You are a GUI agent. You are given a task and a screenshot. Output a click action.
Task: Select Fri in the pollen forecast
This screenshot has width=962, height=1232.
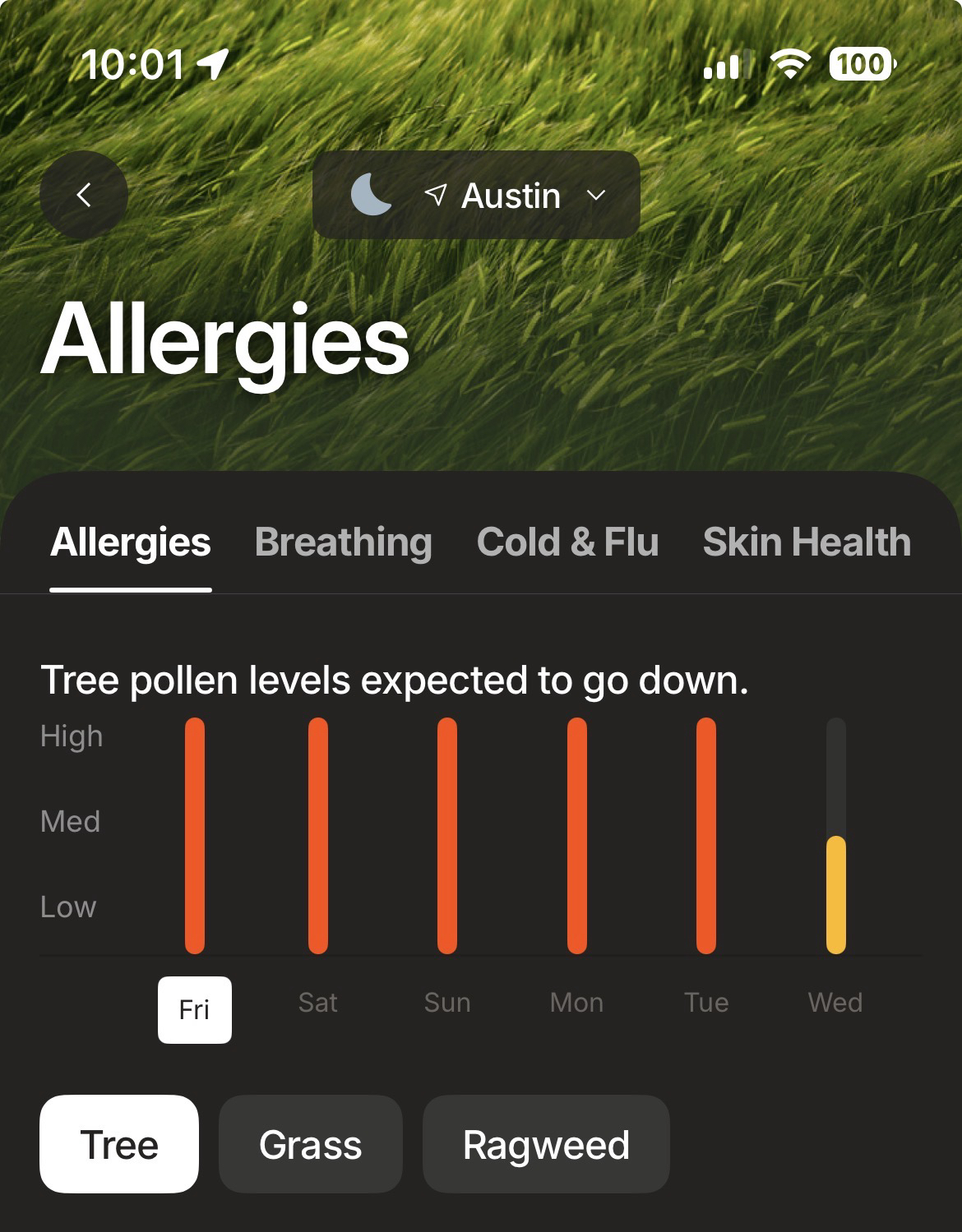coord(194,1009)
